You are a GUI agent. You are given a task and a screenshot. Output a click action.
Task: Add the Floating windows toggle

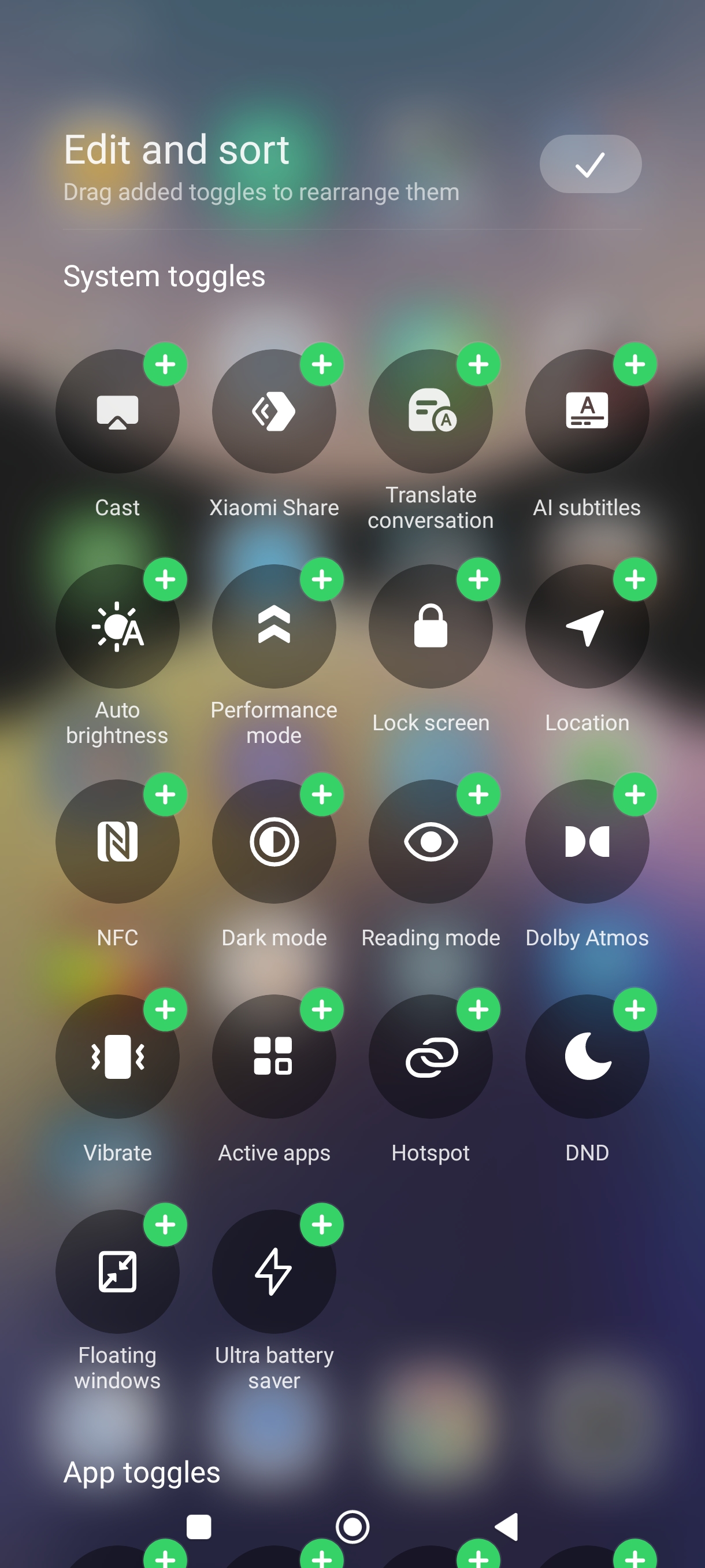pos(165,1224)
